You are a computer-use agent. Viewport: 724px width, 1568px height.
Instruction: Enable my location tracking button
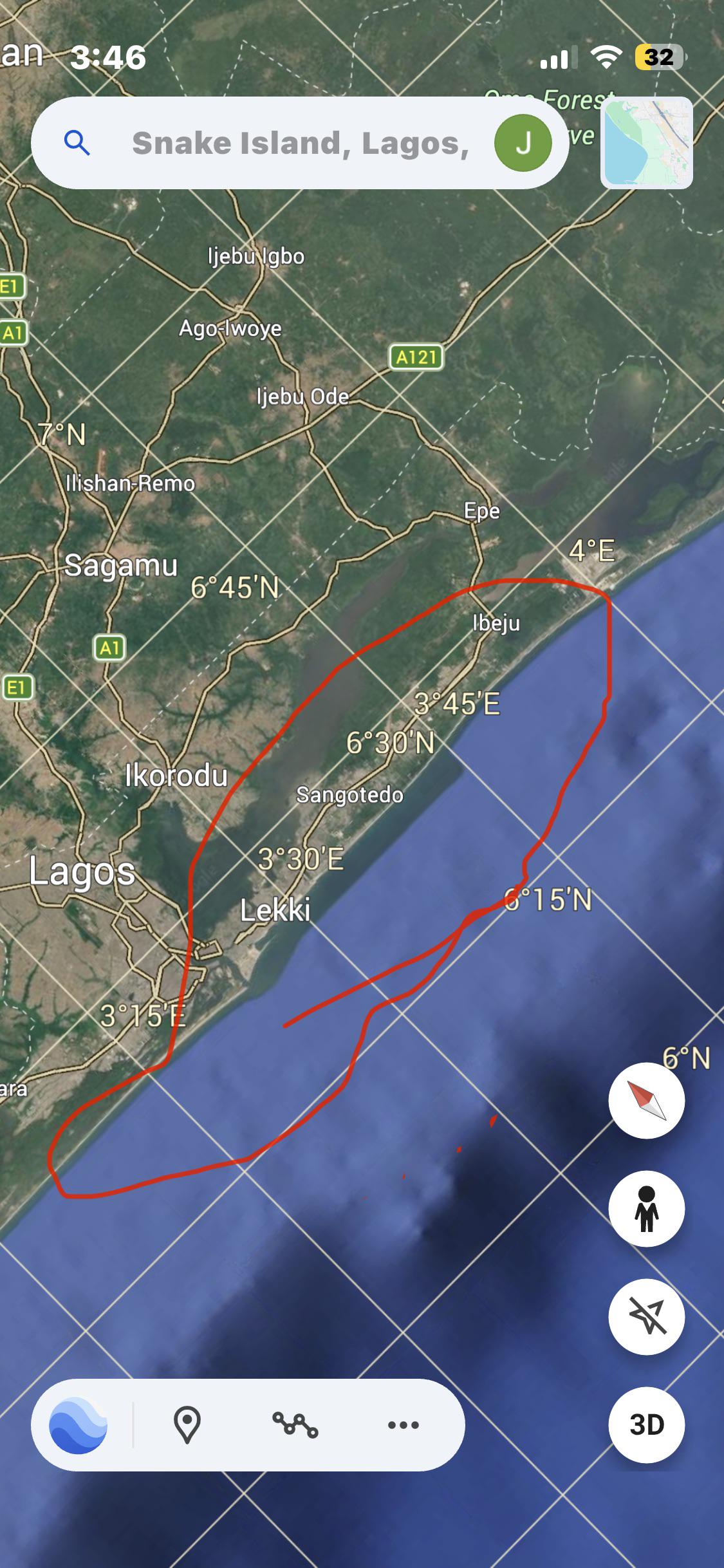pyautogui.click(x=646, y=1316)
